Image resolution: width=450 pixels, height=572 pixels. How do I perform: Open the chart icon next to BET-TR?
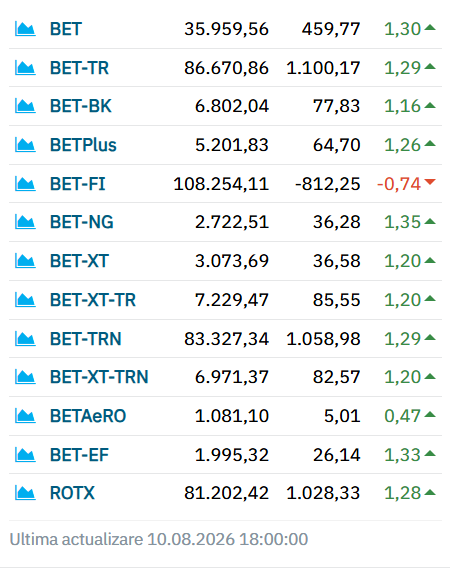tap(25, 67)
